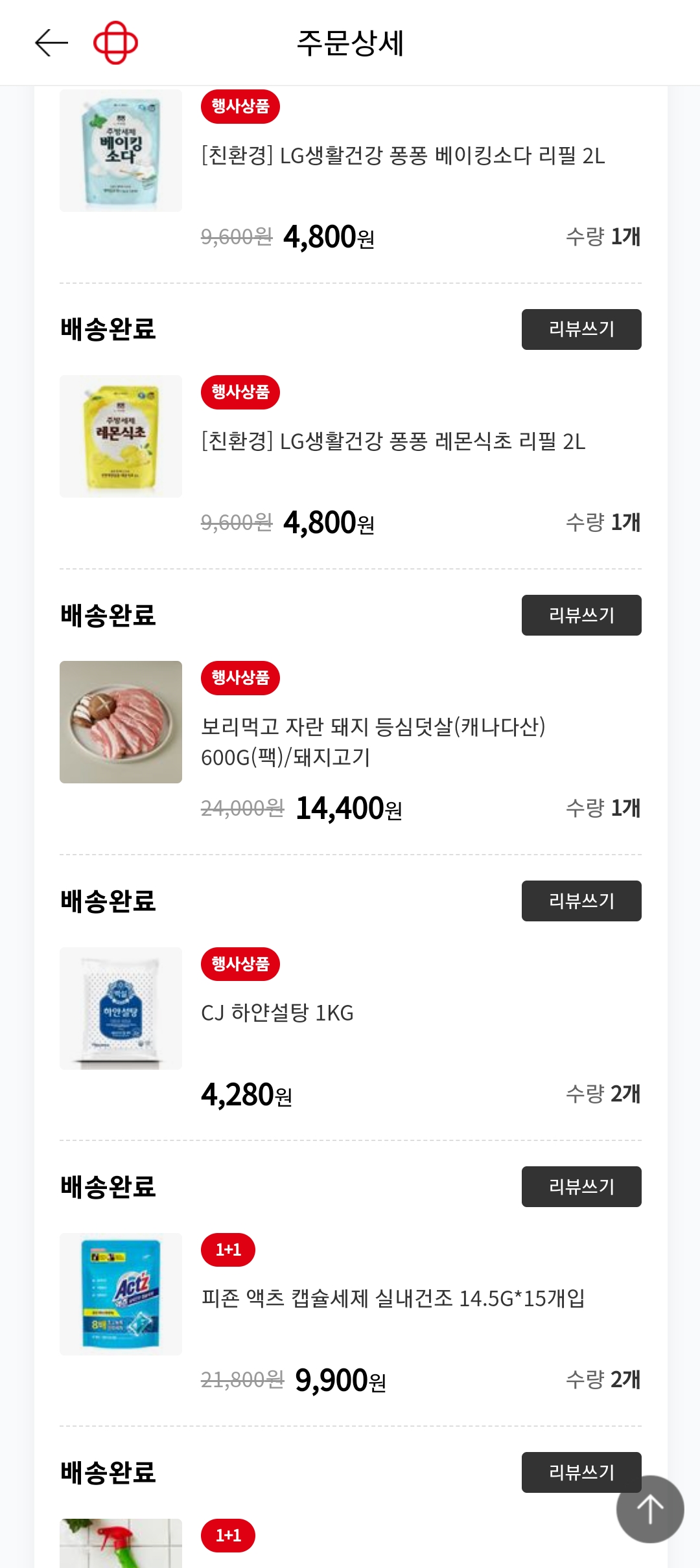Click 리뷰쓰기 for pork loin item
The width and height of the screenshot is (700, 1568).
coord(581,614)
